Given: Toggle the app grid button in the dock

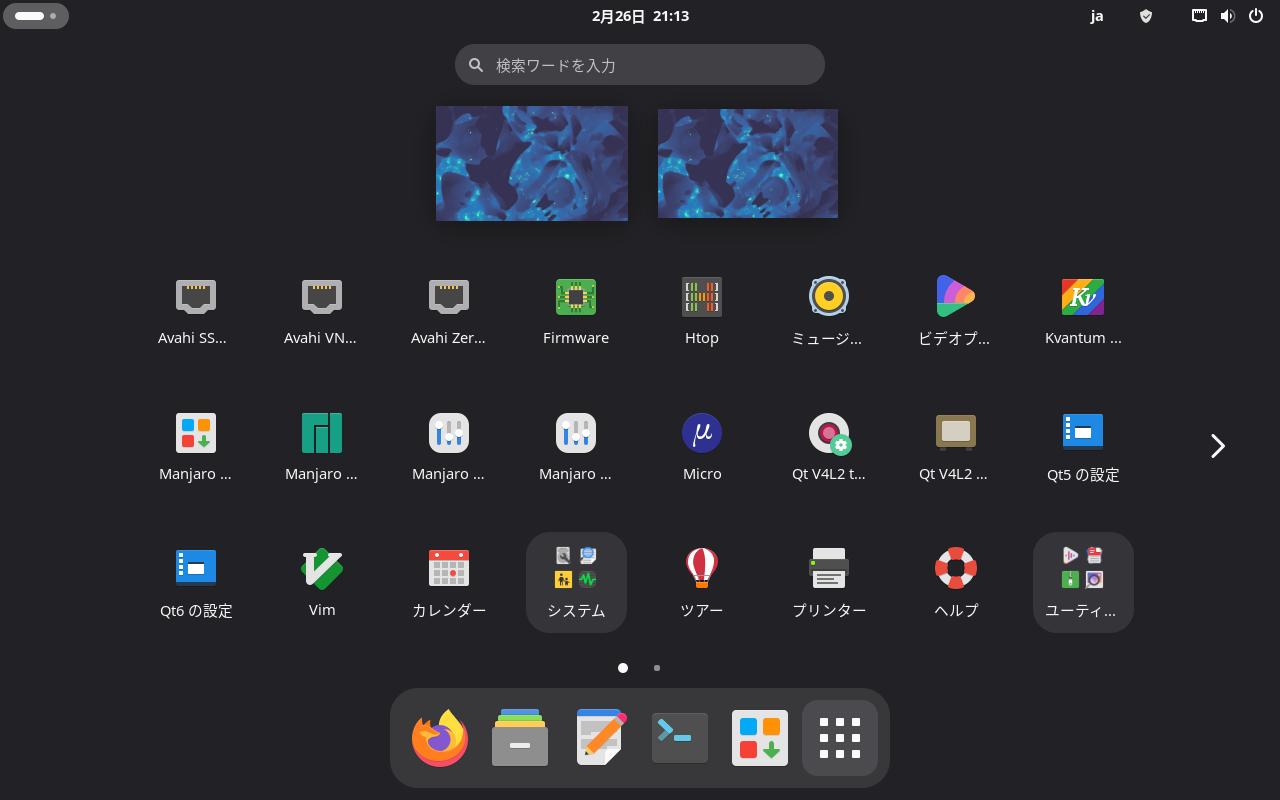Looking at the screenshot, I should [840, 738].
